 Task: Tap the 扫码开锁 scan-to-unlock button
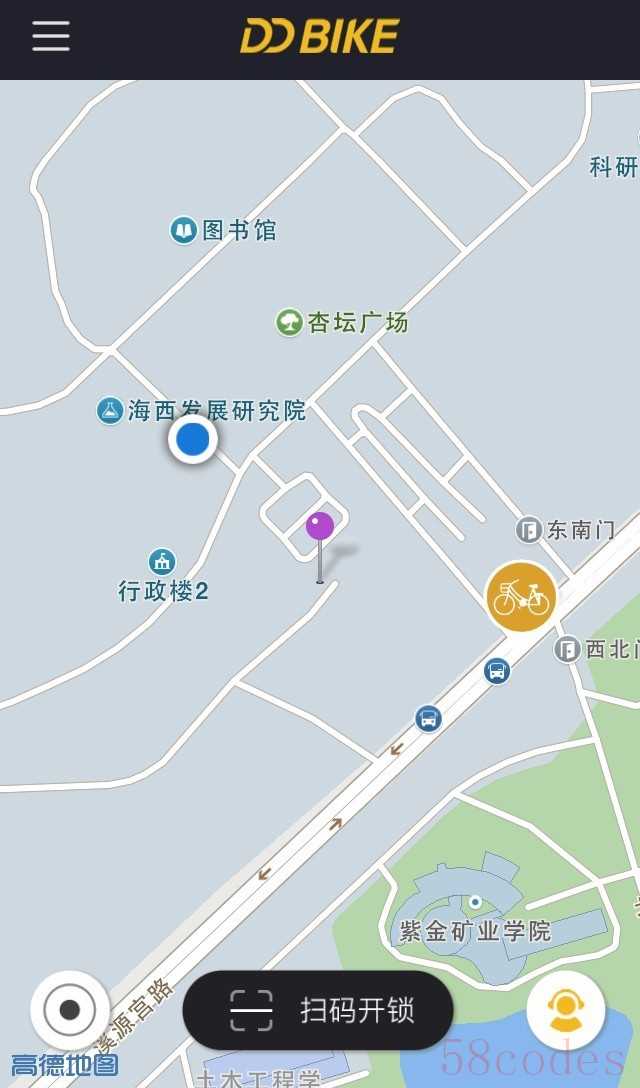tap(318, 1010)
